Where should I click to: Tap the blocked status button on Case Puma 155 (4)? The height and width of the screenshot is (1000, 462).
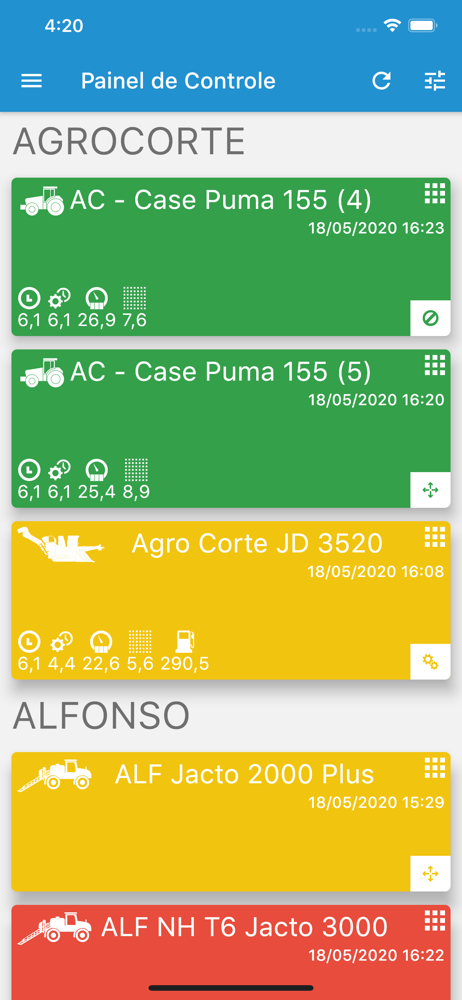pyautogui.click(x=430, y=318)
